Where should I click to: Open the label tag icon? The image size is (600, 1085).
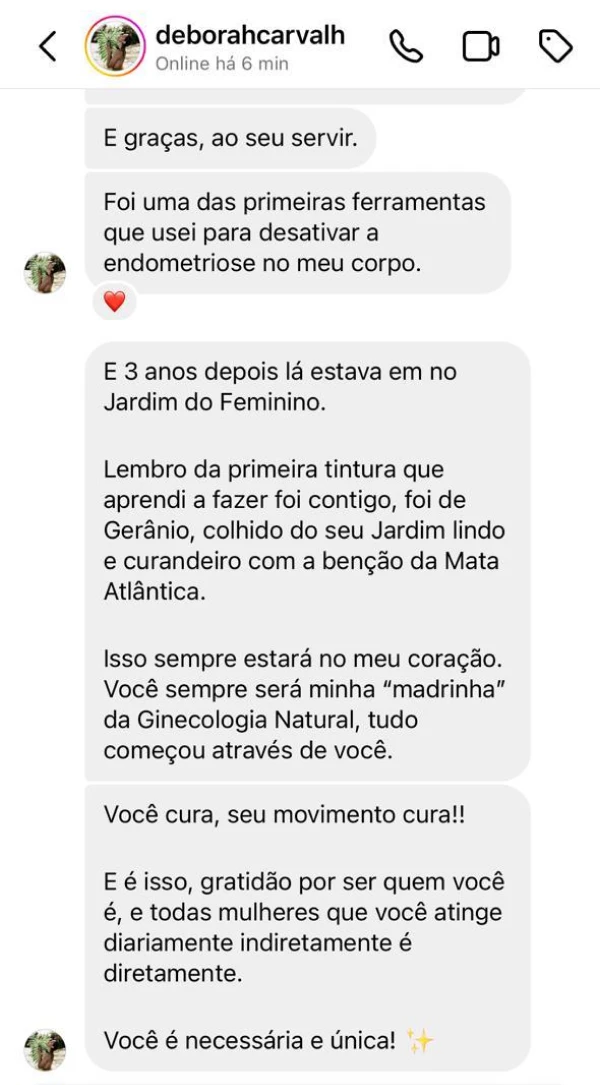(x=555, y=46)
